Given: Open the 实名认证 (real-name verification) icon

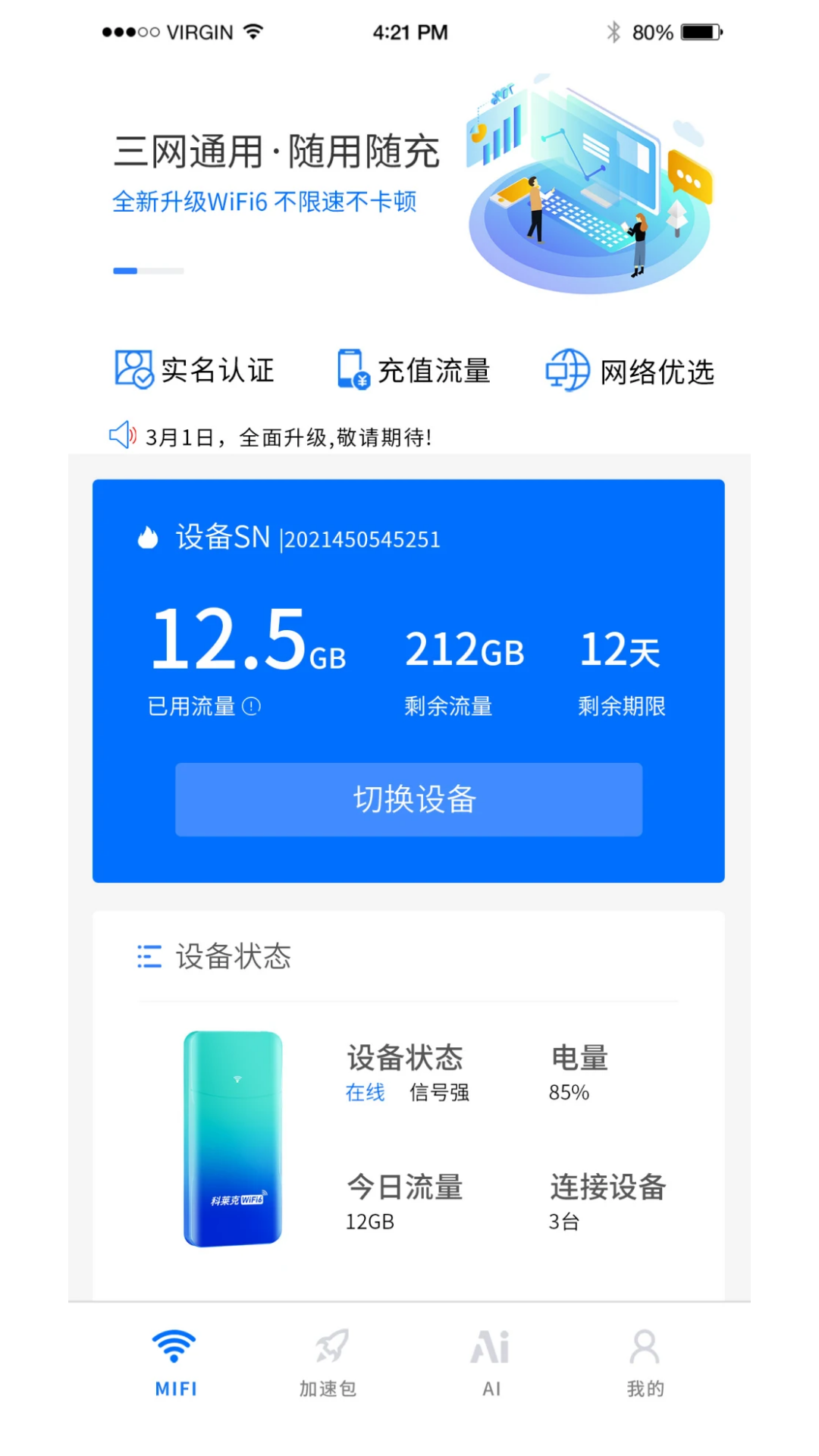Looking at the screenshot, I should 133,369.
